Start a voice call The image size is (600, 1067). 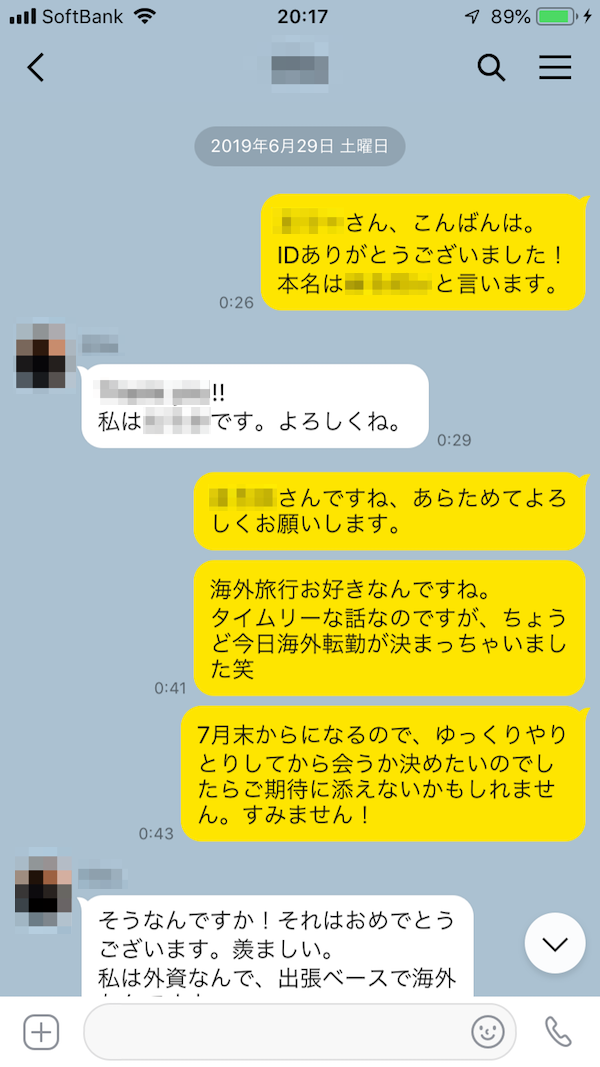[x=557, y=1032]
